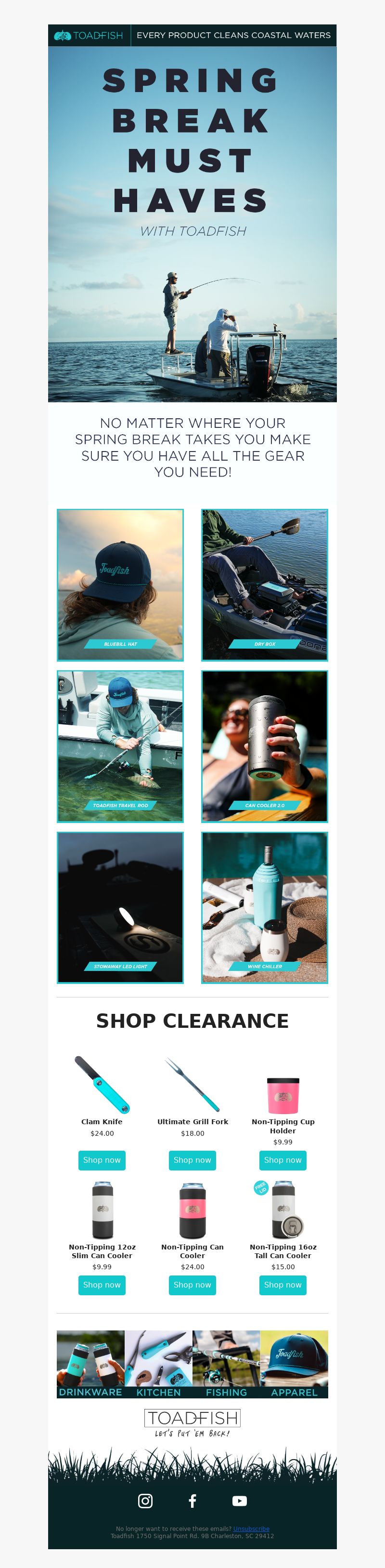
Task: Browse the Drinkware category
Action: tap(90, 1364)
